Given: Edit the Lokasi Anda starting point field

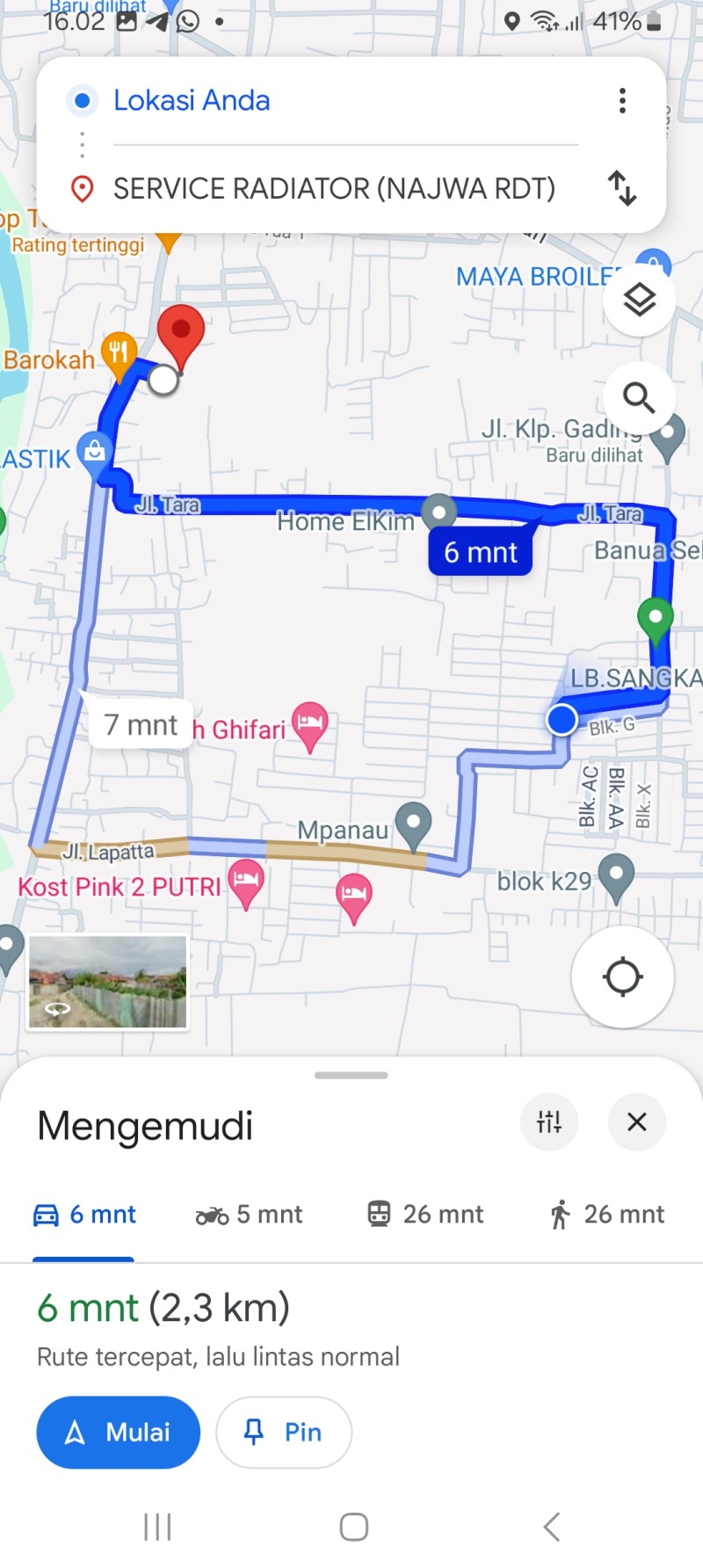Looking at the screenshot, I should [345, 100].
